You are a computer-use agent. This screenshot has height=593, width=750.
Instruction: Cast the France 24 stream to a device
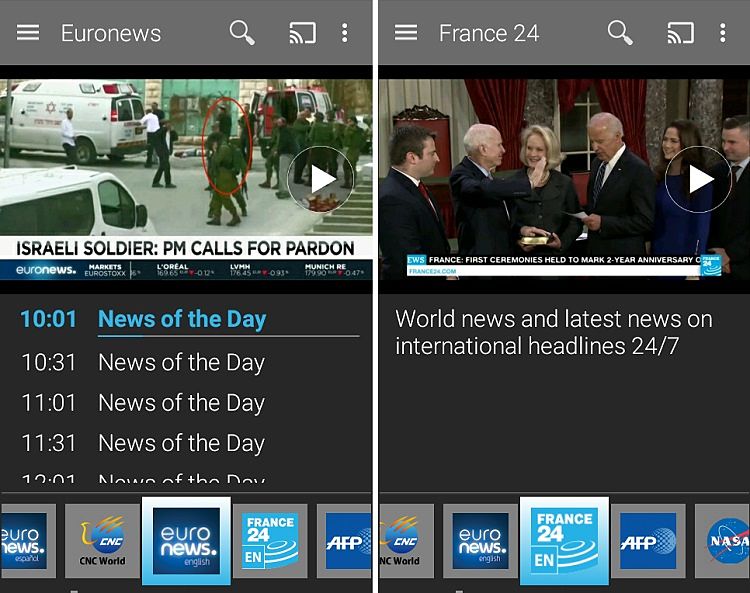pos(679,33)
